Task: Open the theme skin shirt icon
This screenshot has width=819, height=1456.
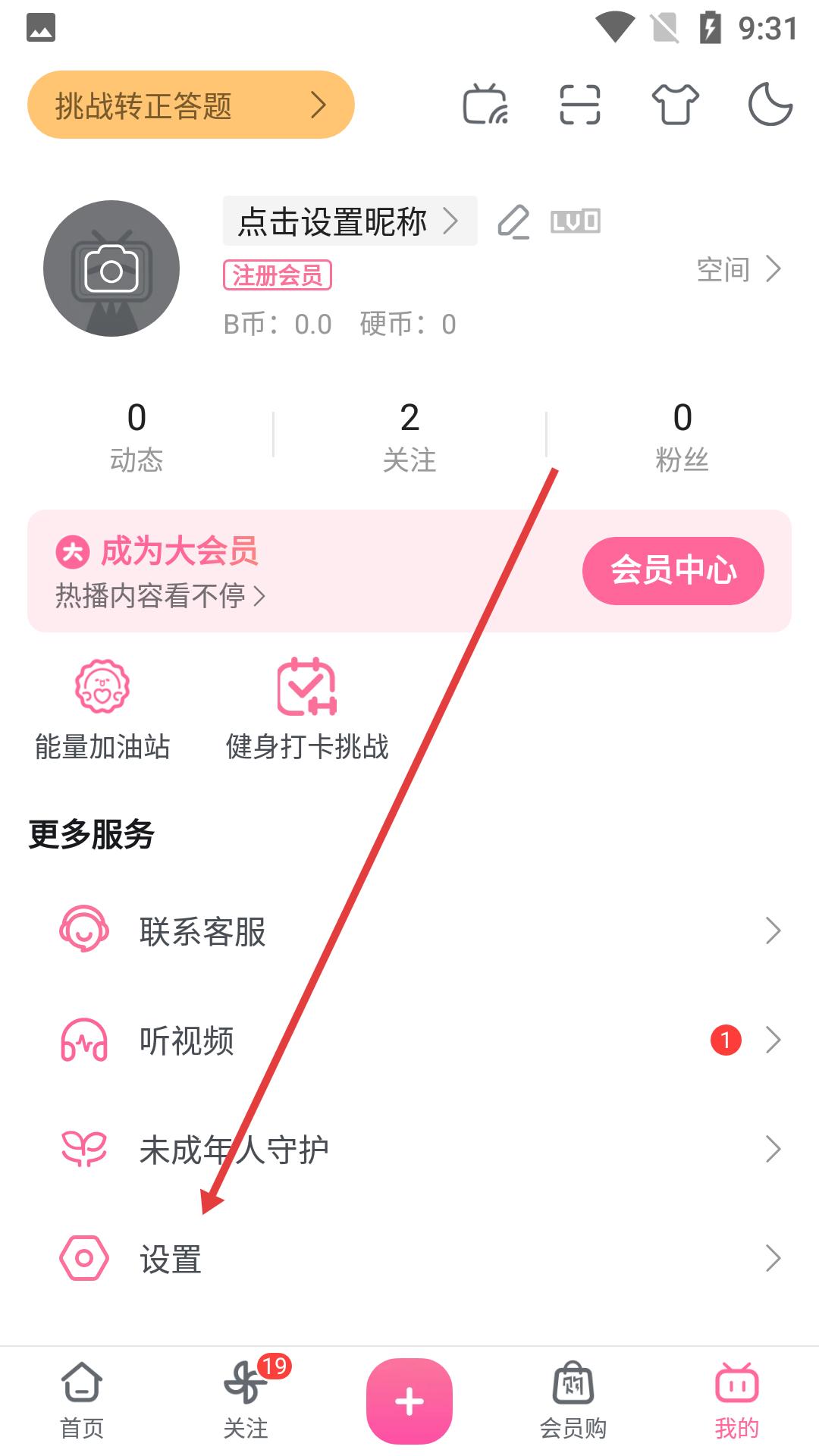Action: tap(675, 105)
